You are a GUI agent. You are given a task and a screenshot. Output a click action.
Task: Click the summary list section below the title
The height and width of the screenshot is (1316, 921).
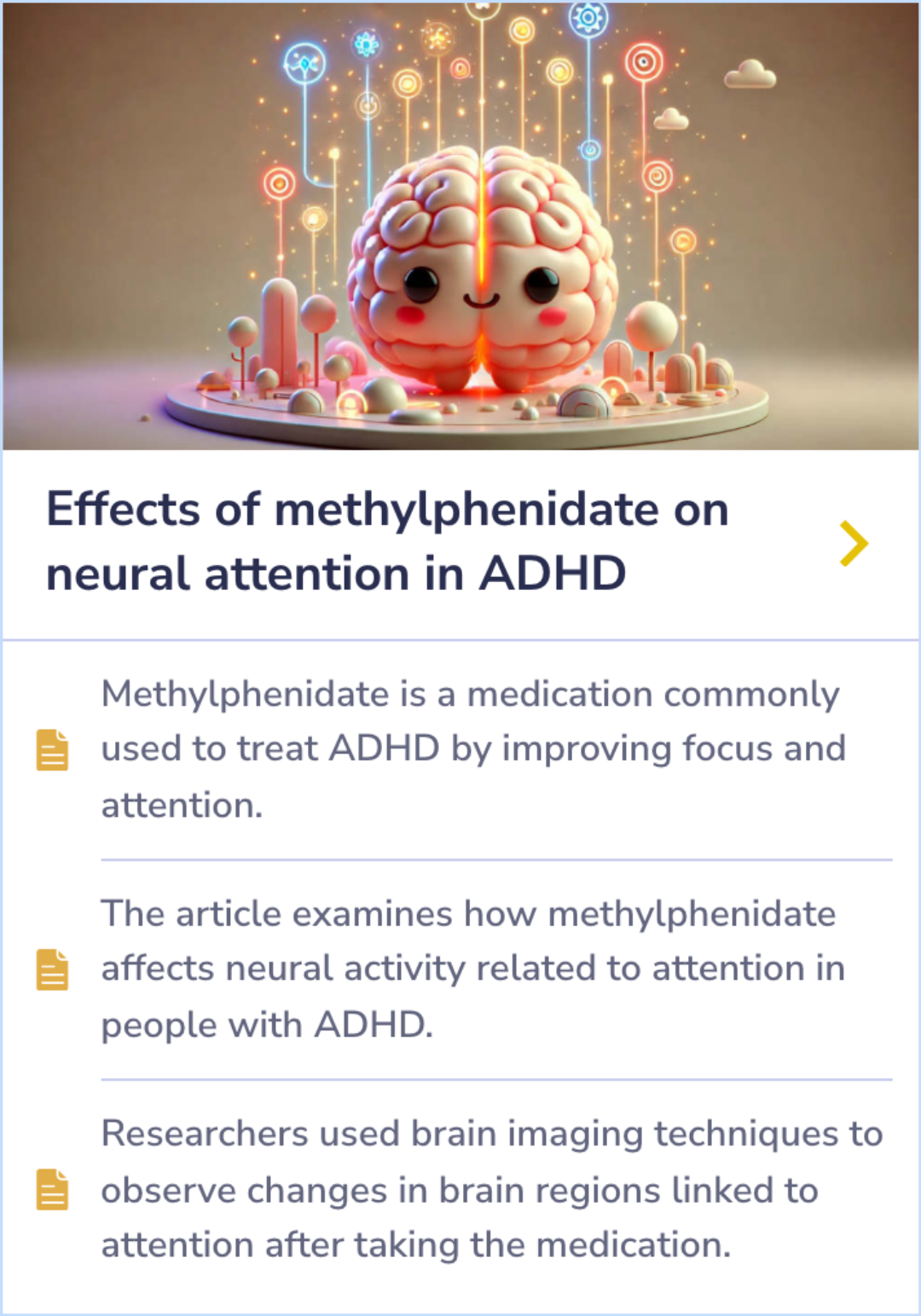coord(460,972)
